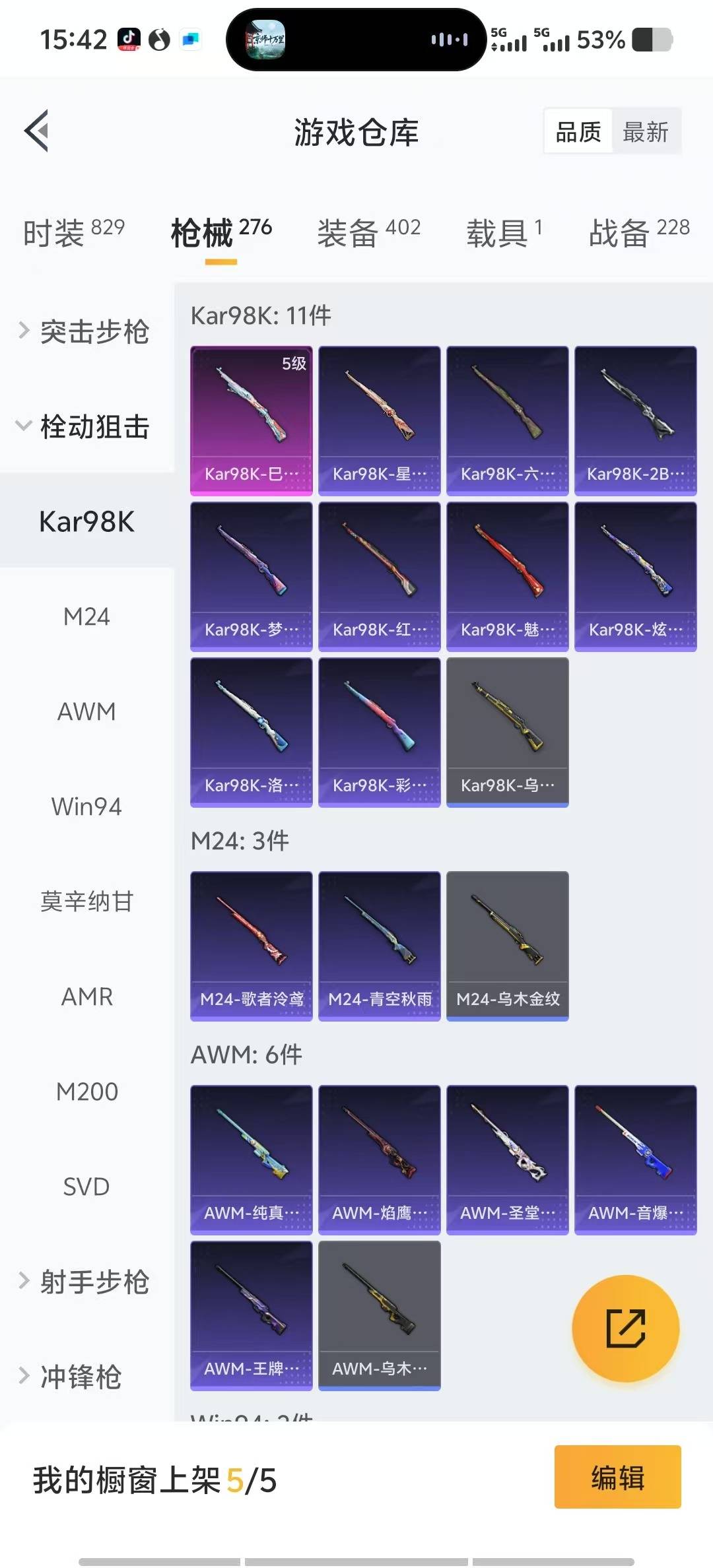This screenshot has height=1568, width=713.
Task: View the AWM-音爆 skin
Action: click(x=635, y=1159)
